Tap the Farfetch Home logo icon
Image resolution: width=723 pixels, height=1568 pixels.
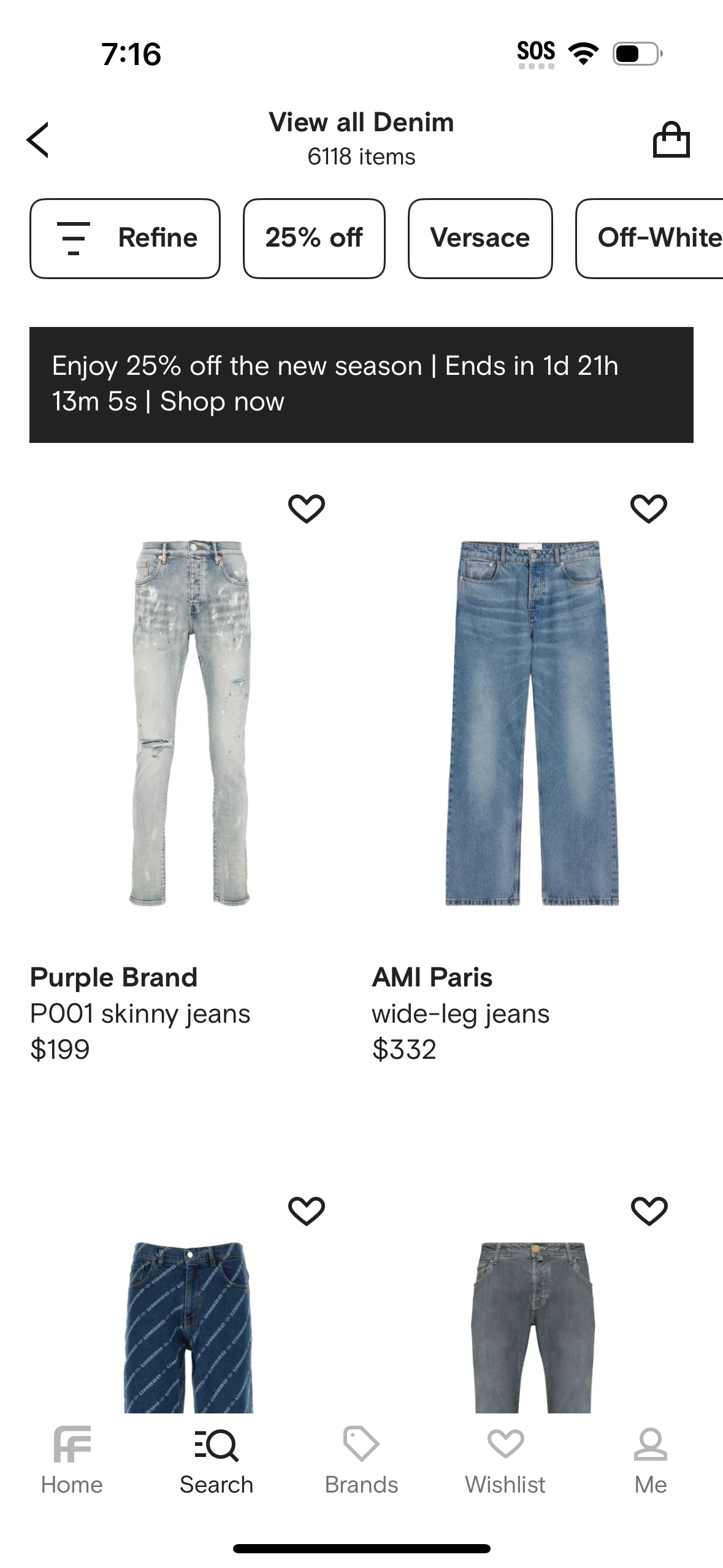tap(72, 1445)
